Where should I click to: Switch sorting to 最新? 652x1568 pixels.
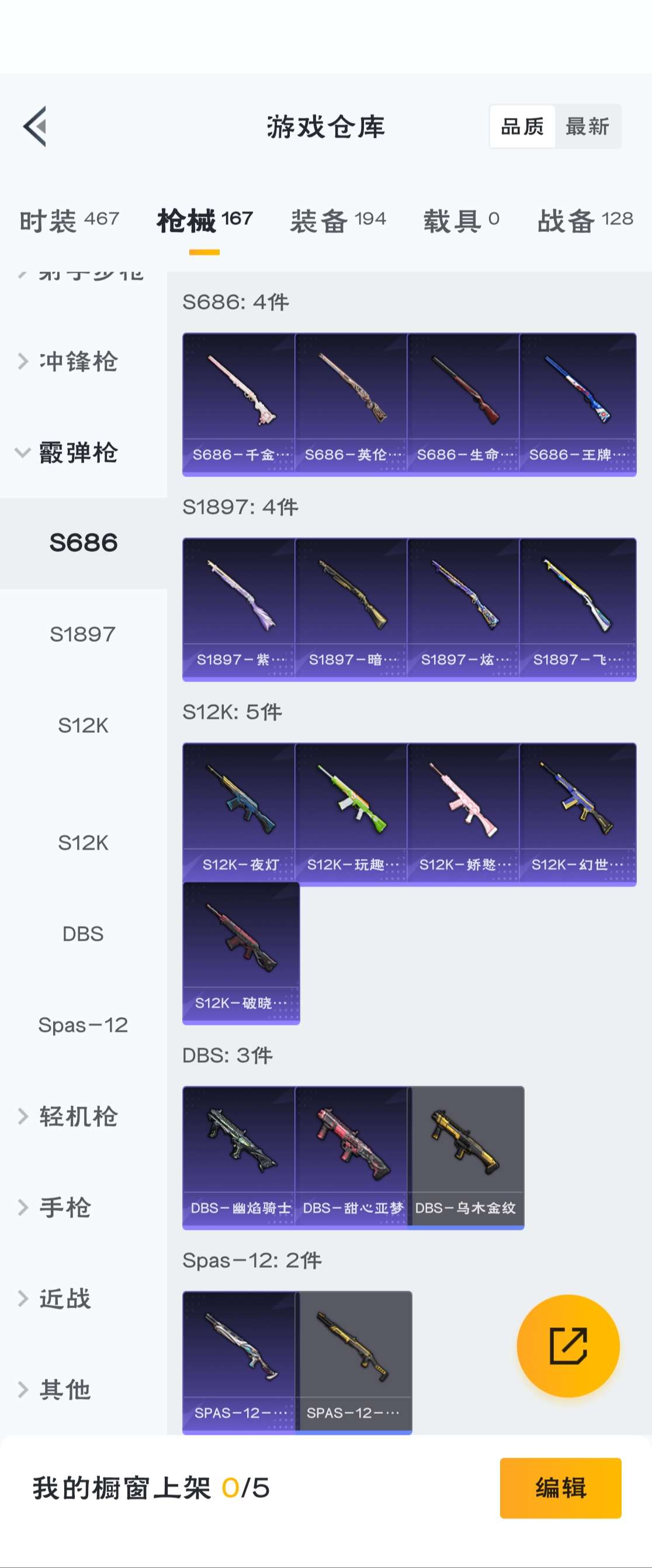pyautogui.click(x=587, y=127)
